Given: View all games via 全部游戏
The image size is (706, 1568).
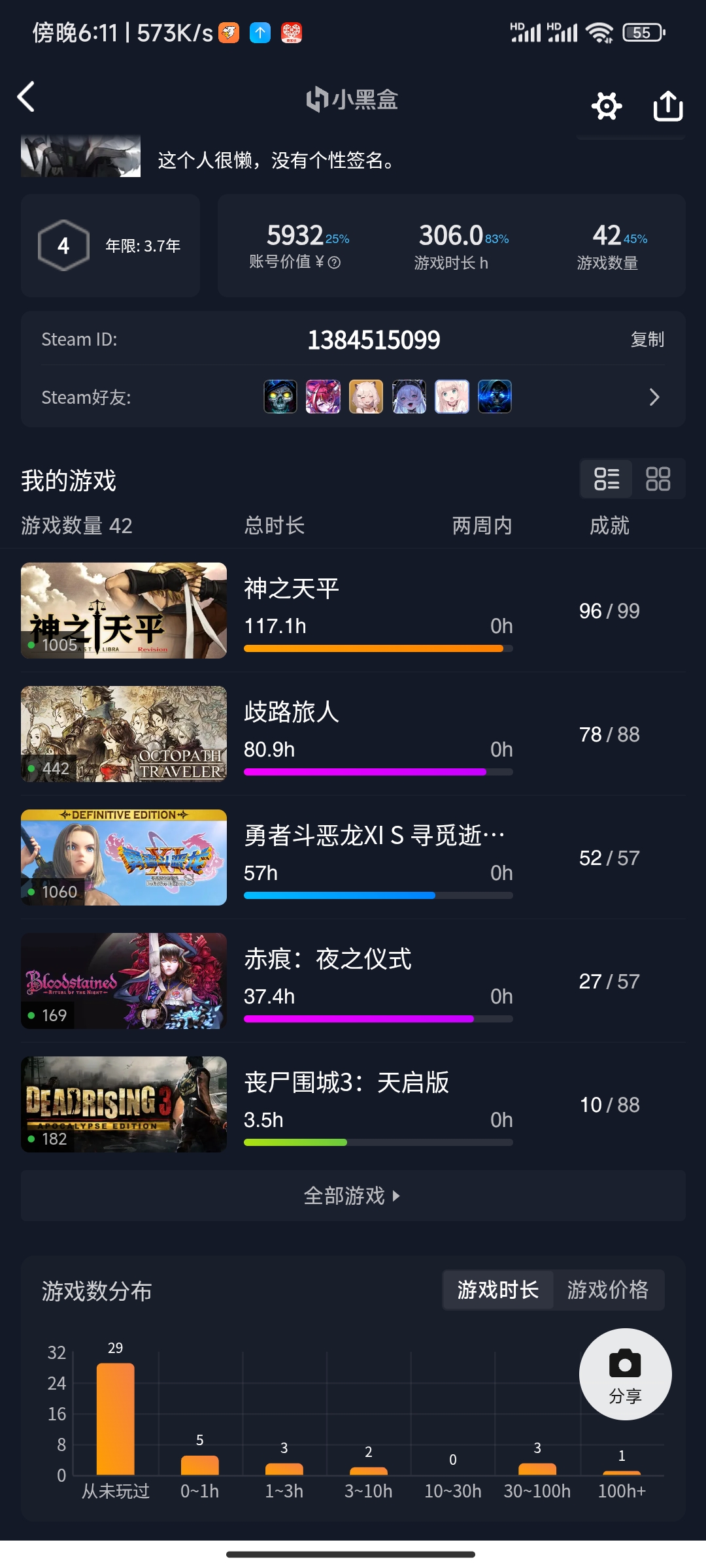Looking at the screenshot, I should click(x=353, y=1196).
